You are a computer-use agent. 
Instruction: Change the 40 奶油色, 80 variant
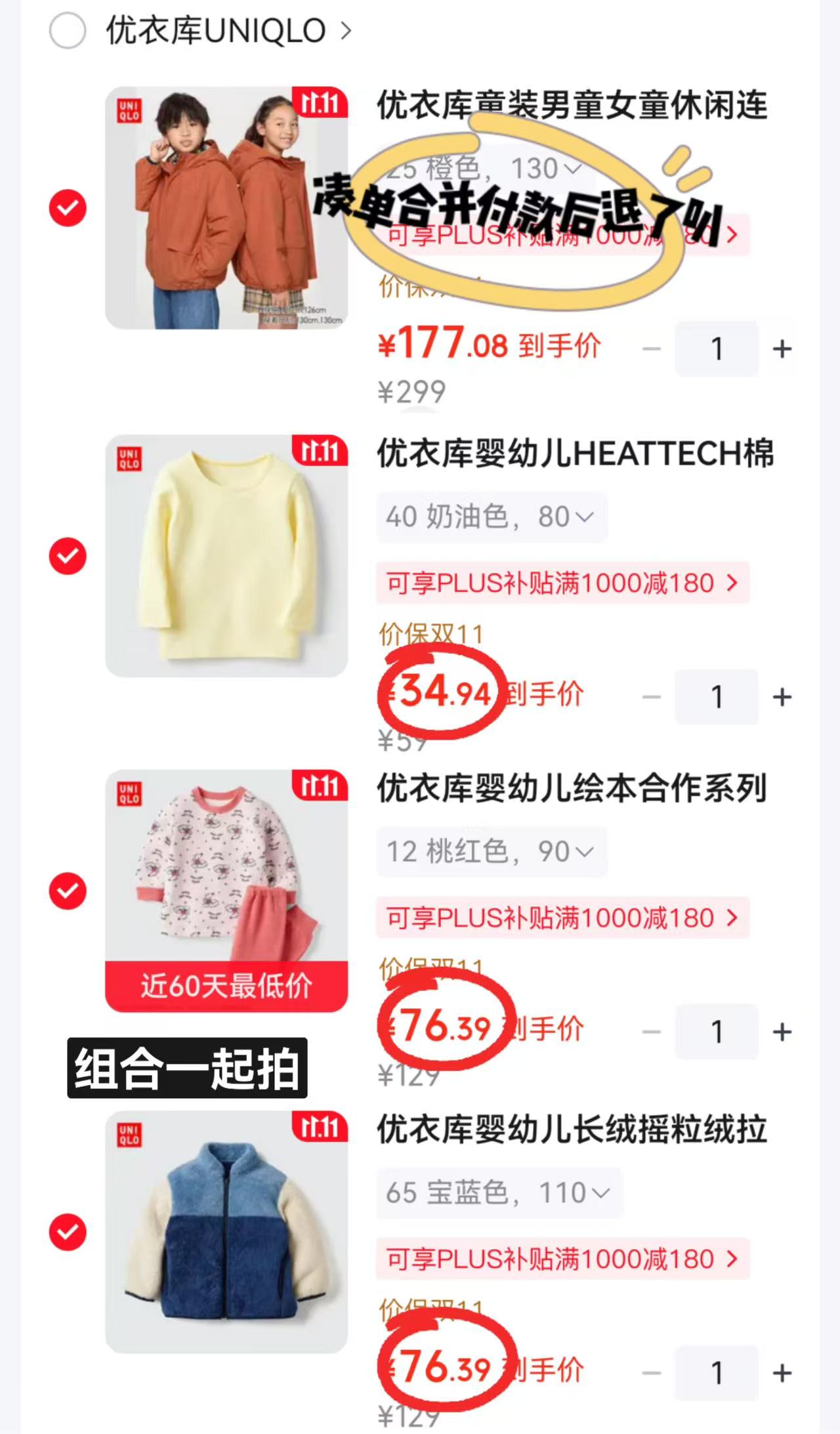(492, 517)
